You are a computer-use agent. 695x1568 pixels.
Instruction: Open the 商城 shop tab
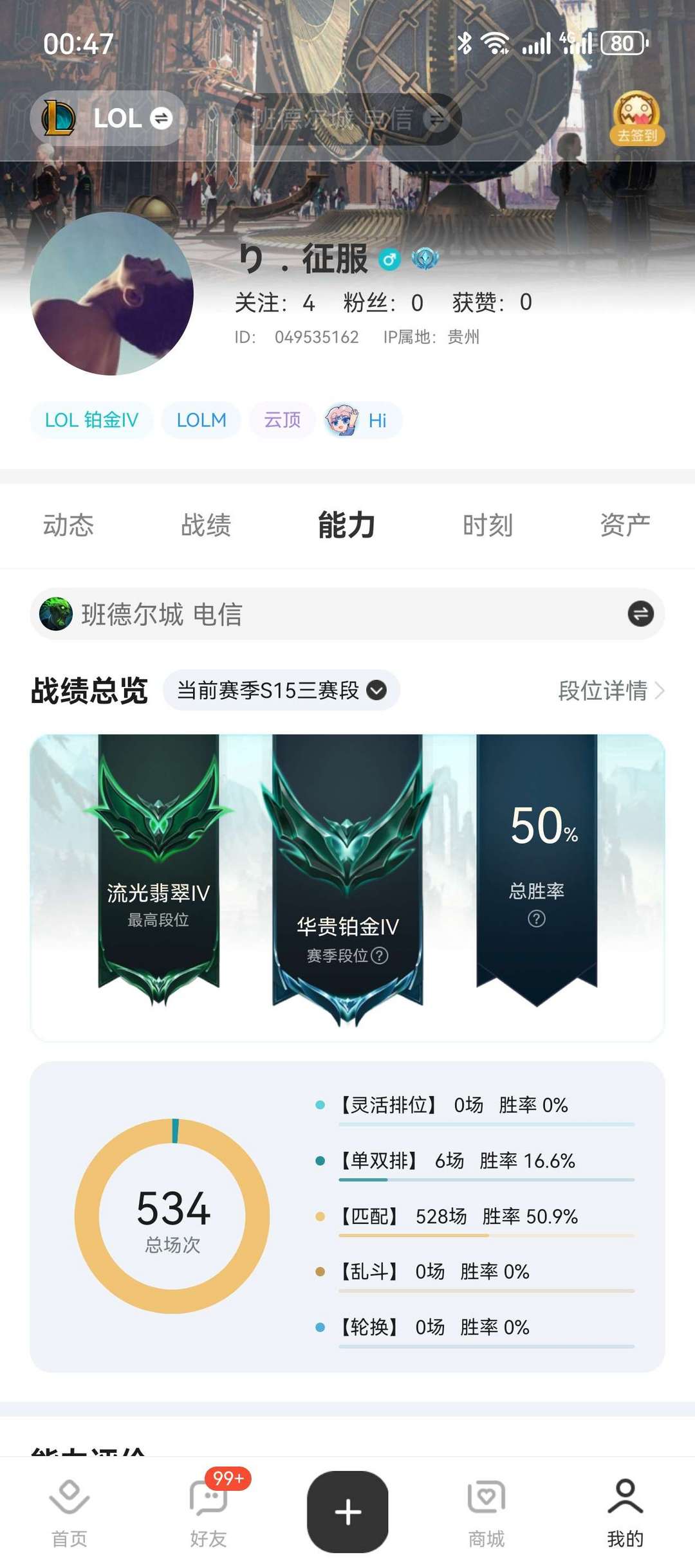point(486,1513)
